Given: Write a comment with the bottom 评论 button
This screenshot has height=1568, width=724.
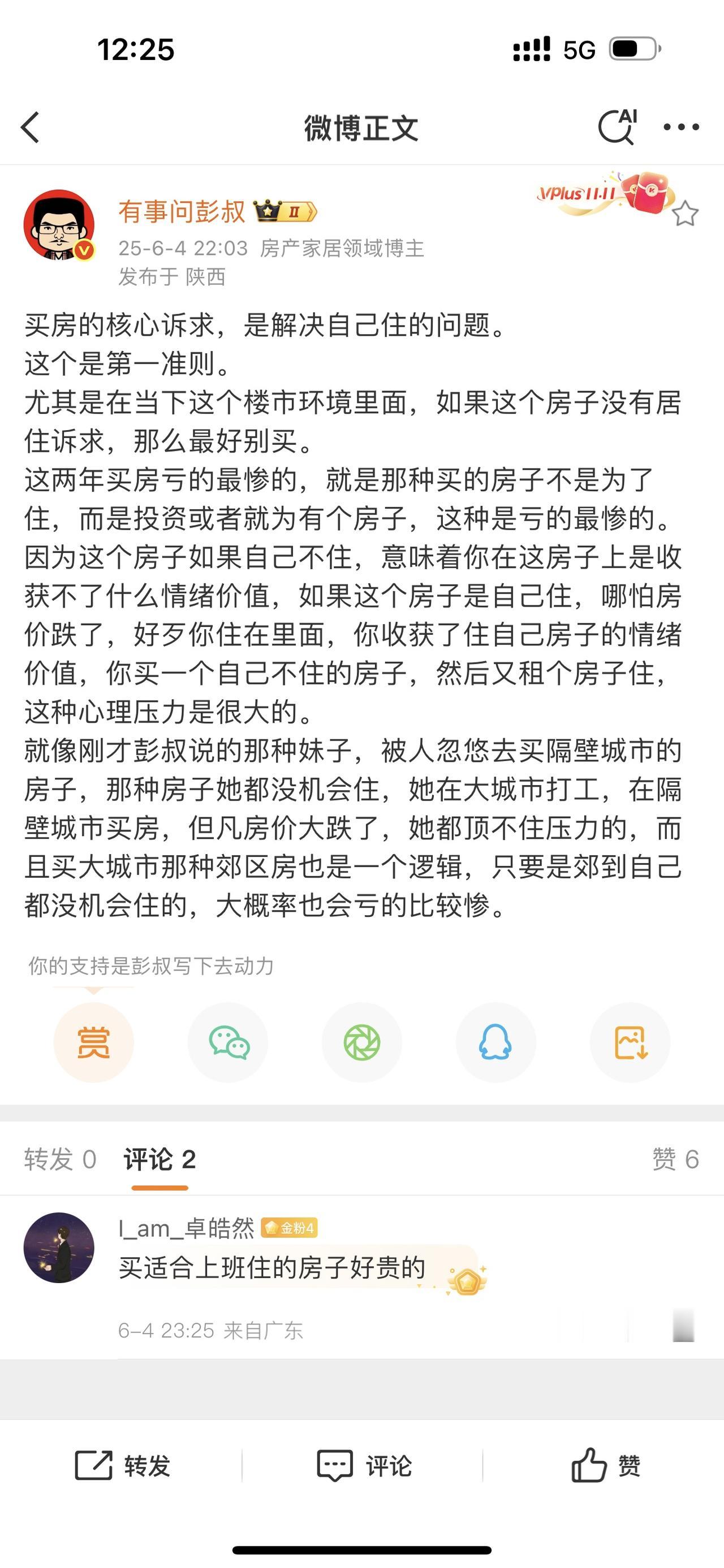Looking at the screenshot, I should [x=364, y=1466].
